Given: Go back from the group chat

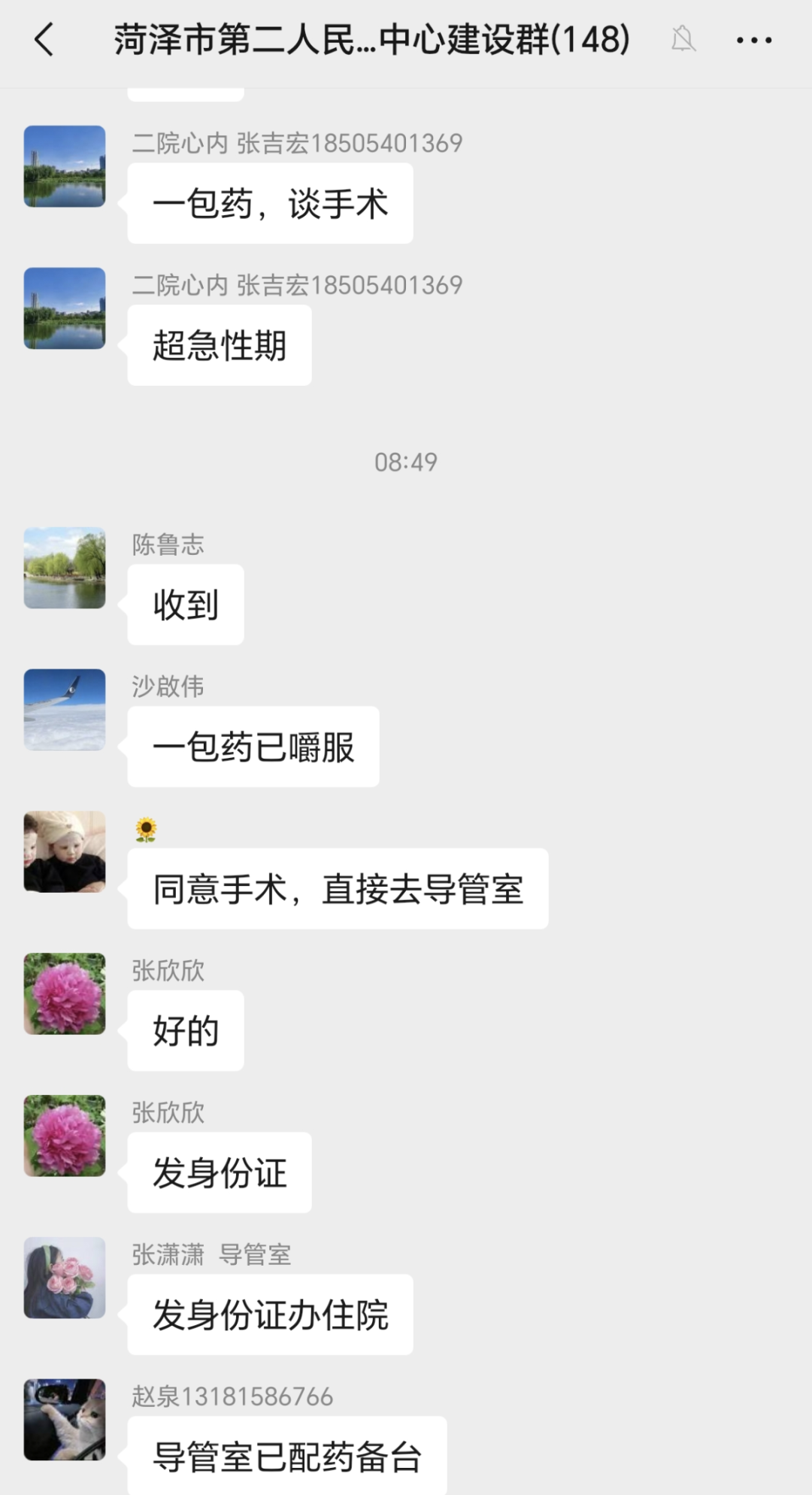Looking at the screenshot, I should [45, 39].
